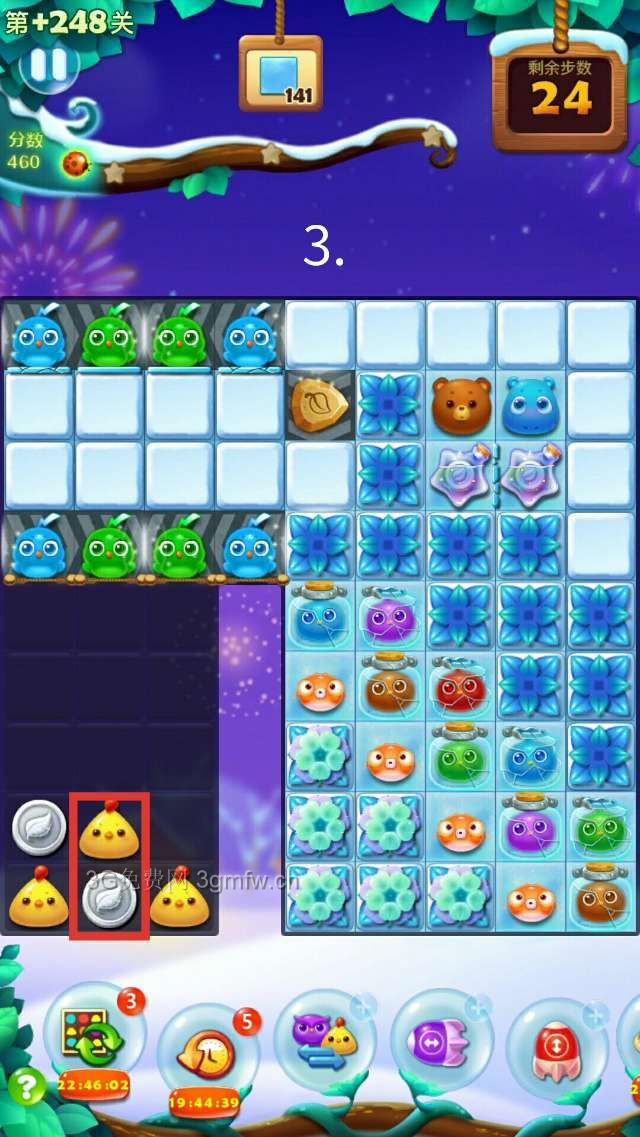Use the purple horizontal rocket booster
640x1137 pixels.
point(439,1042)
